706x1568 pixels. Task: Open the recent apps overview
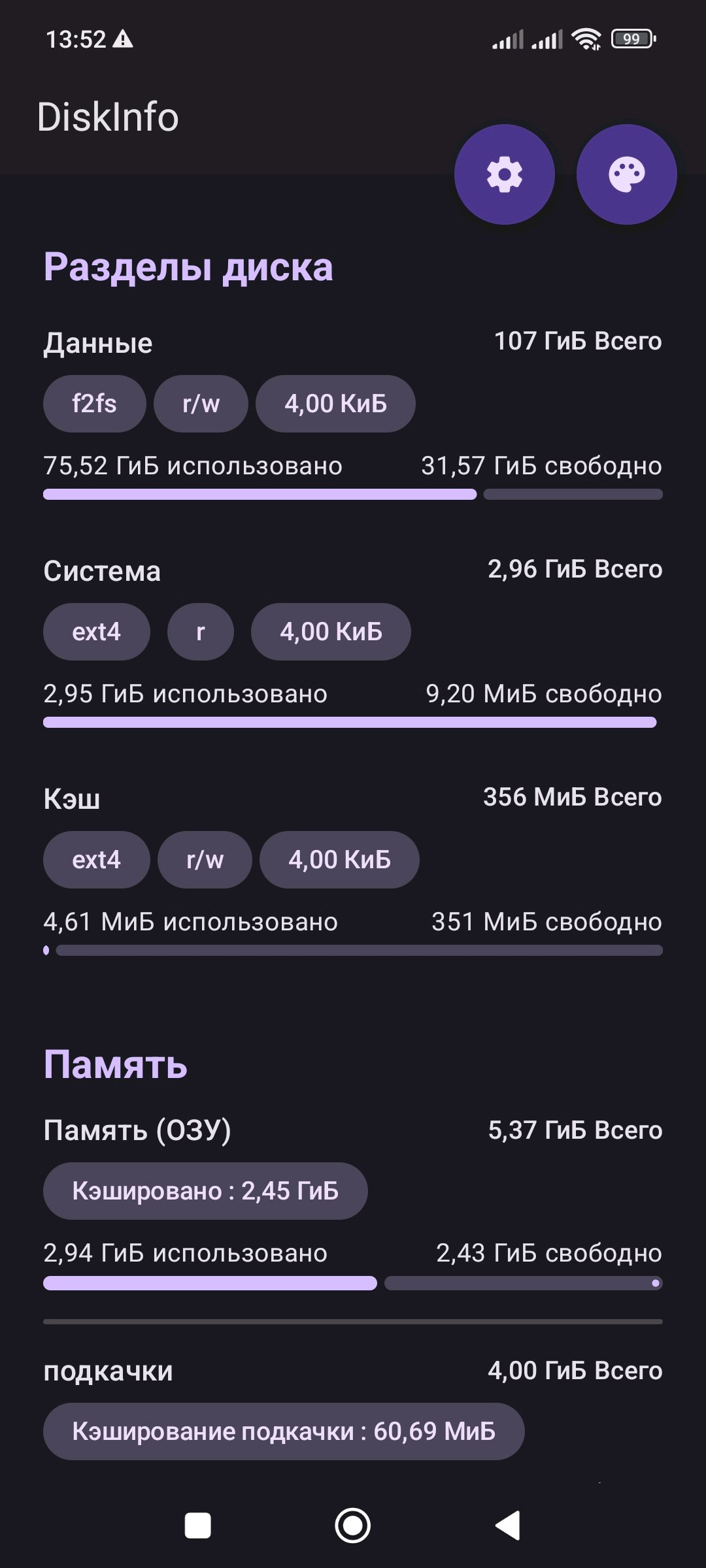click(x=198, y=1526)
